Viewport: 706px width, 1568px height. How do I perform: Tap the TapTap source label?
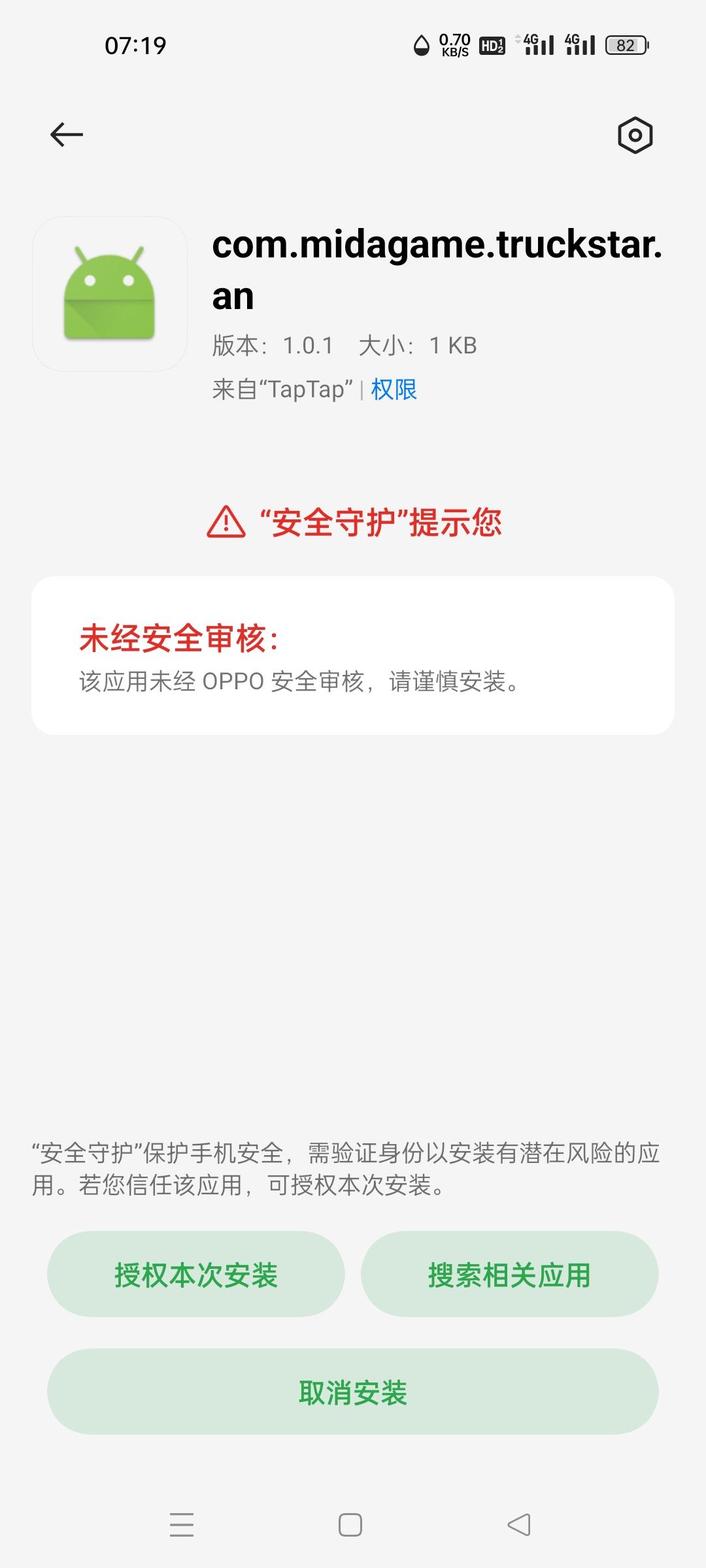282,390
